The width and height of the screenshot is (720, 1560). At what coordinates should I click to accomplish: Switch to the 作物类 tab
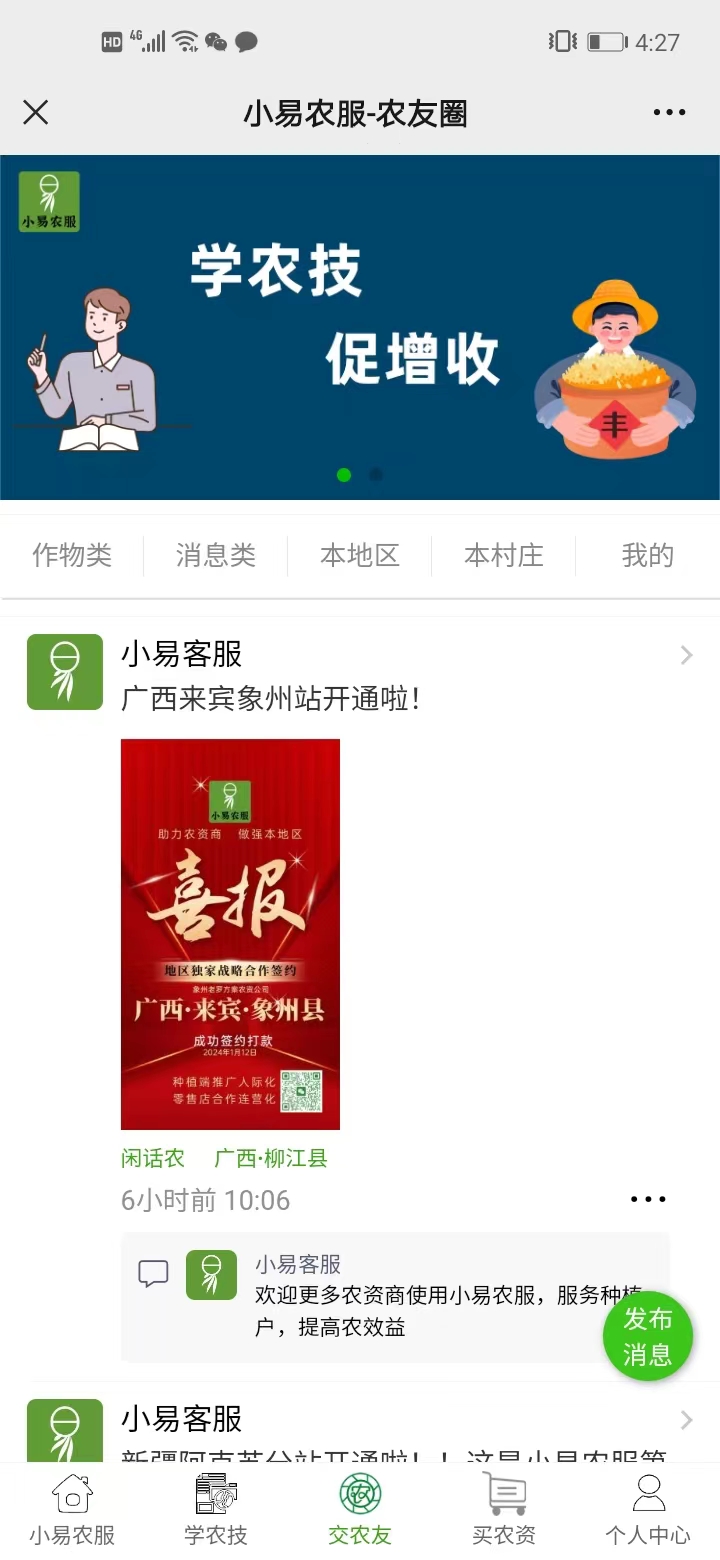click(72, 555)
